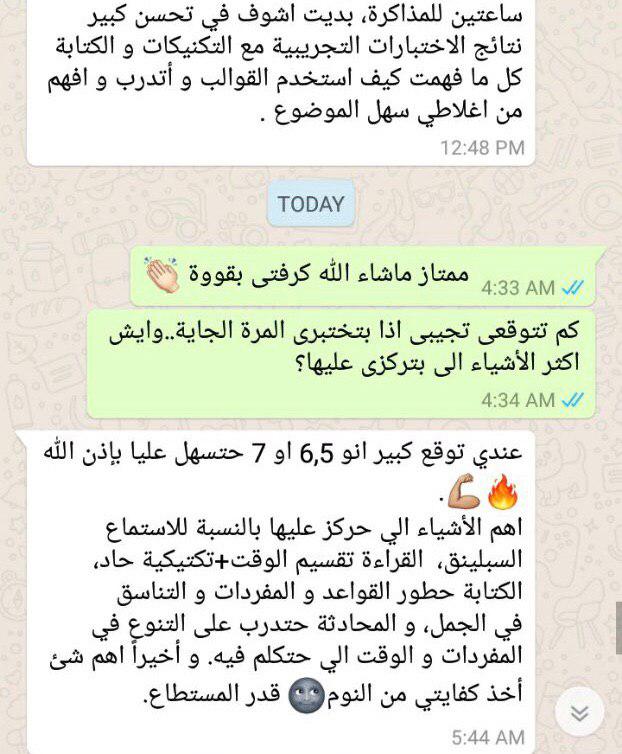Jump to the latest message using the down arrow

point(579,711)
